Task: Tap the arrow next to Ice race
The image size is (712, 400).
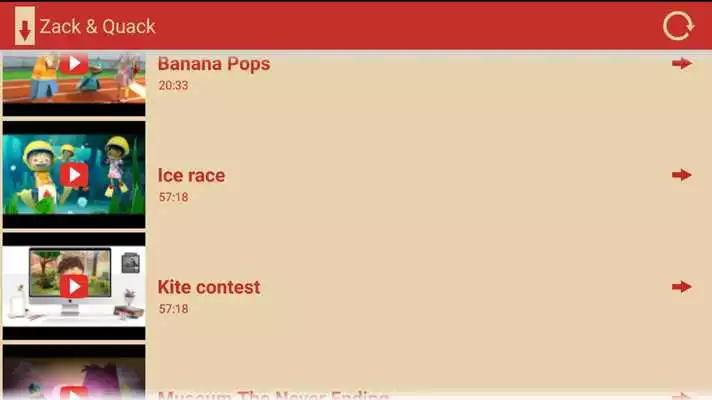Action: [682, 175]
